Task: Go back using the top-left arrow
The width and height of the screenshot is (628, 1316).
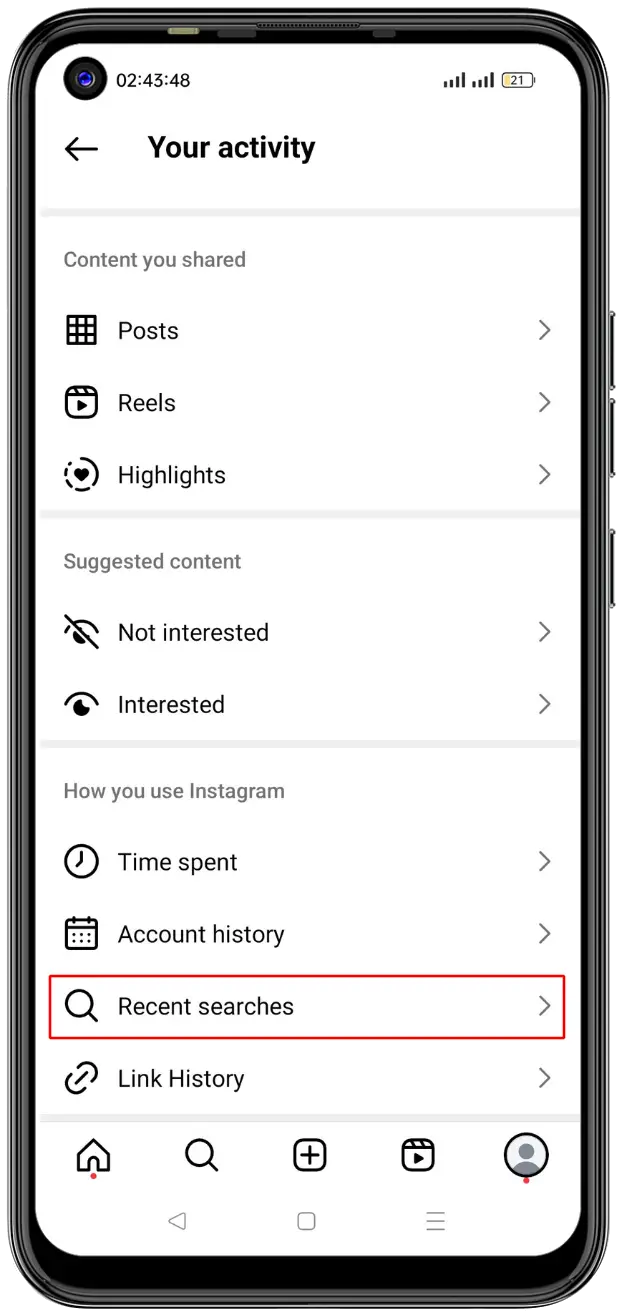Action: (81, 149)
